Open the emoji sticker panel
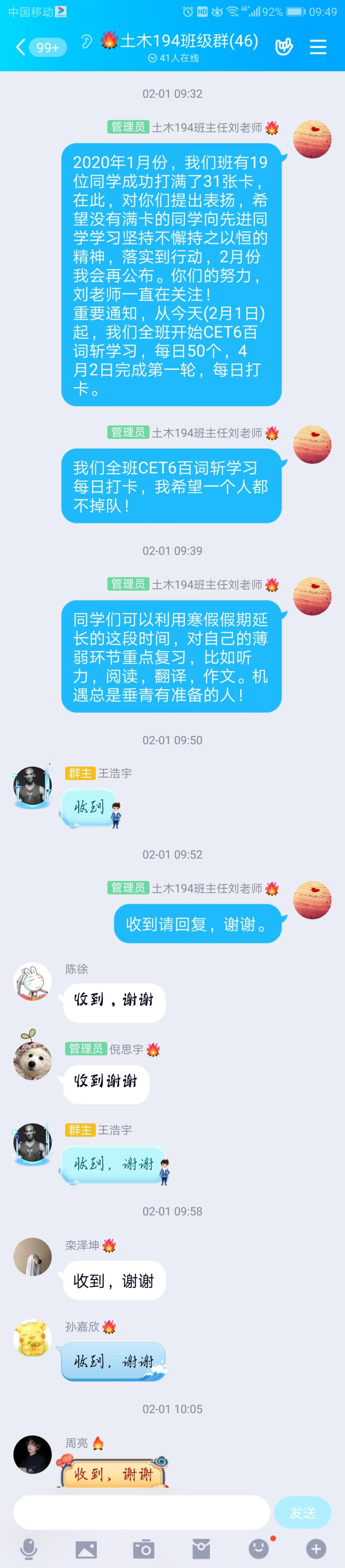The height and width of the screenshot is (1568, 345). (x=259, y=1548)
